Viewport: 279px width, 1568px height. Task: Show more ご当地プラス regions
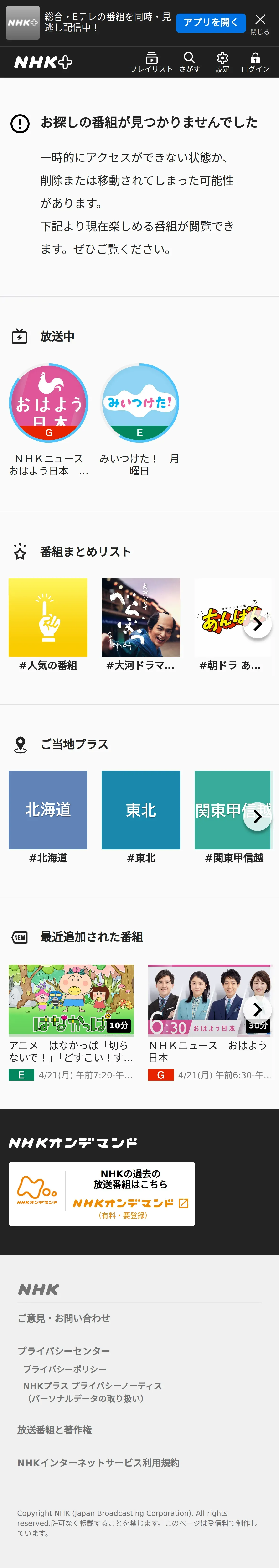(257, 816)
